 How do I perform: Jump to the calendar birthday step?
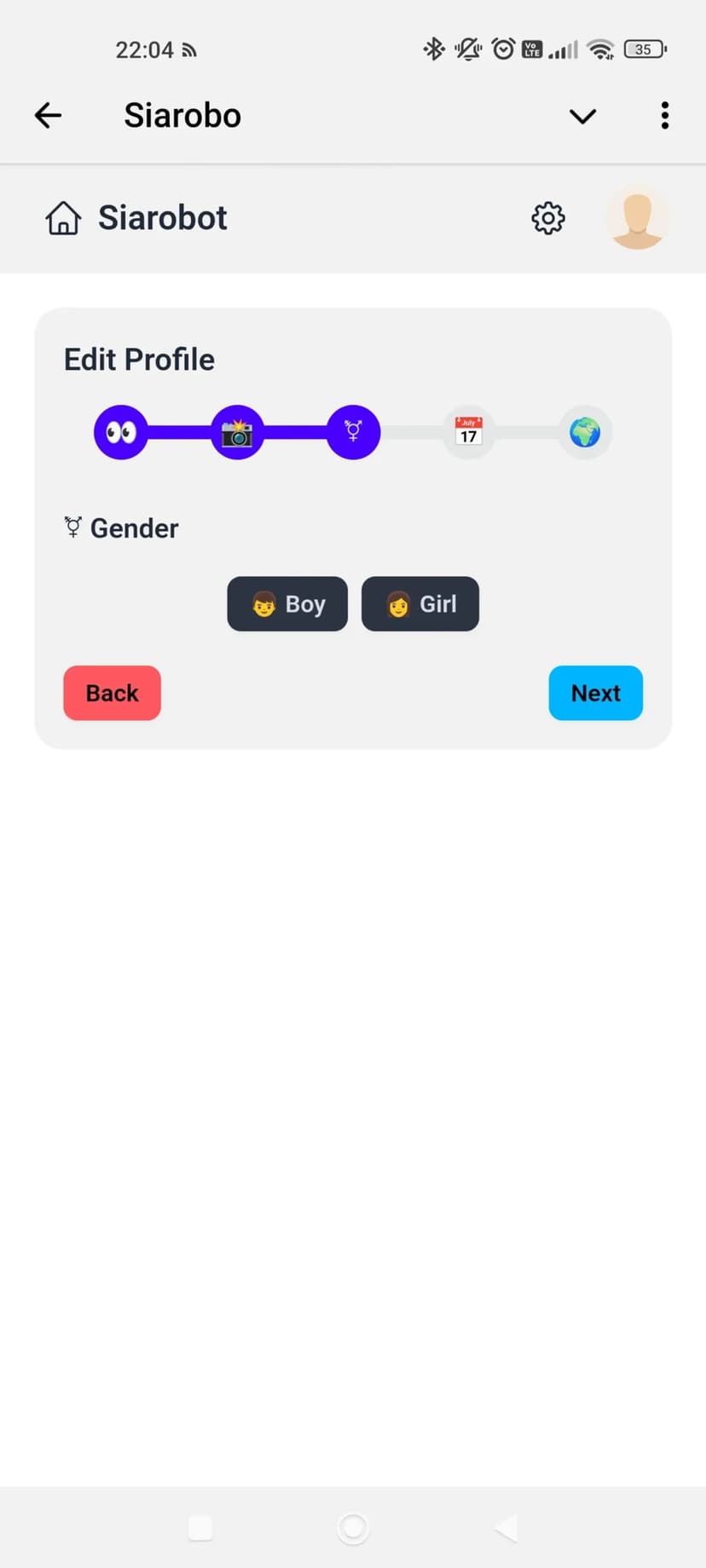(469, 432)
